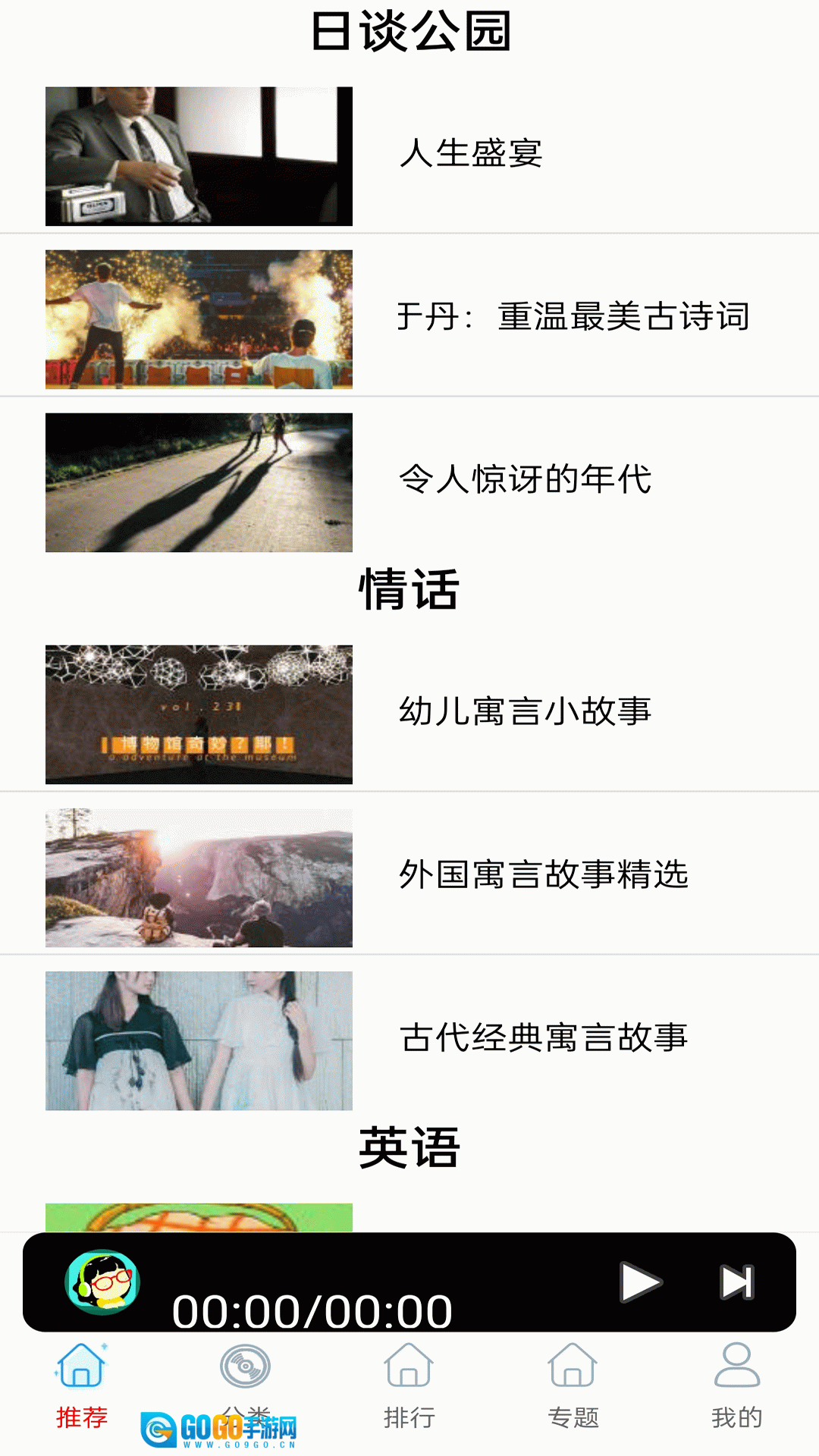
Task: Open 于丹：重温最美古诗词
Action: tap(573, 317)
